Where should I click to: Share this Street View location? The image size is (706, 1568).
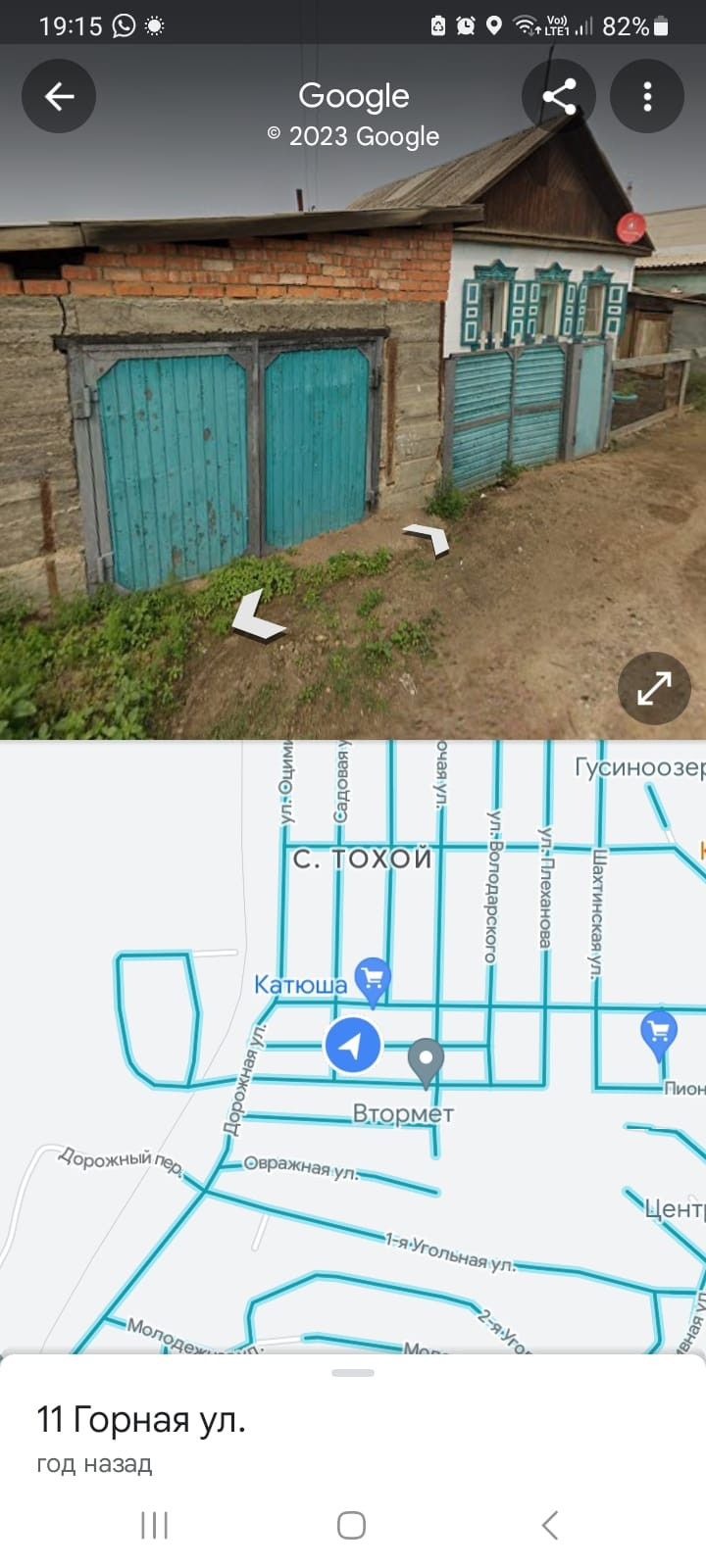(559, 96)
